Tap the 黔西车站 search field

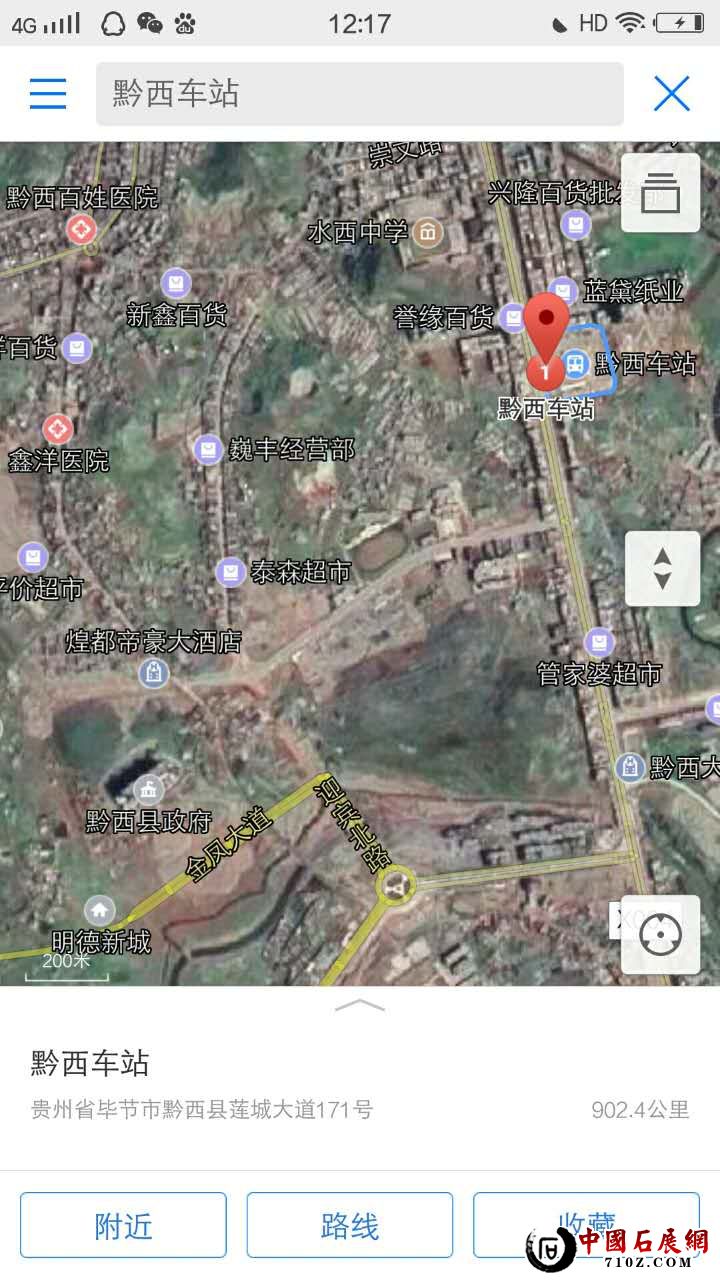[x=359, y=94]
